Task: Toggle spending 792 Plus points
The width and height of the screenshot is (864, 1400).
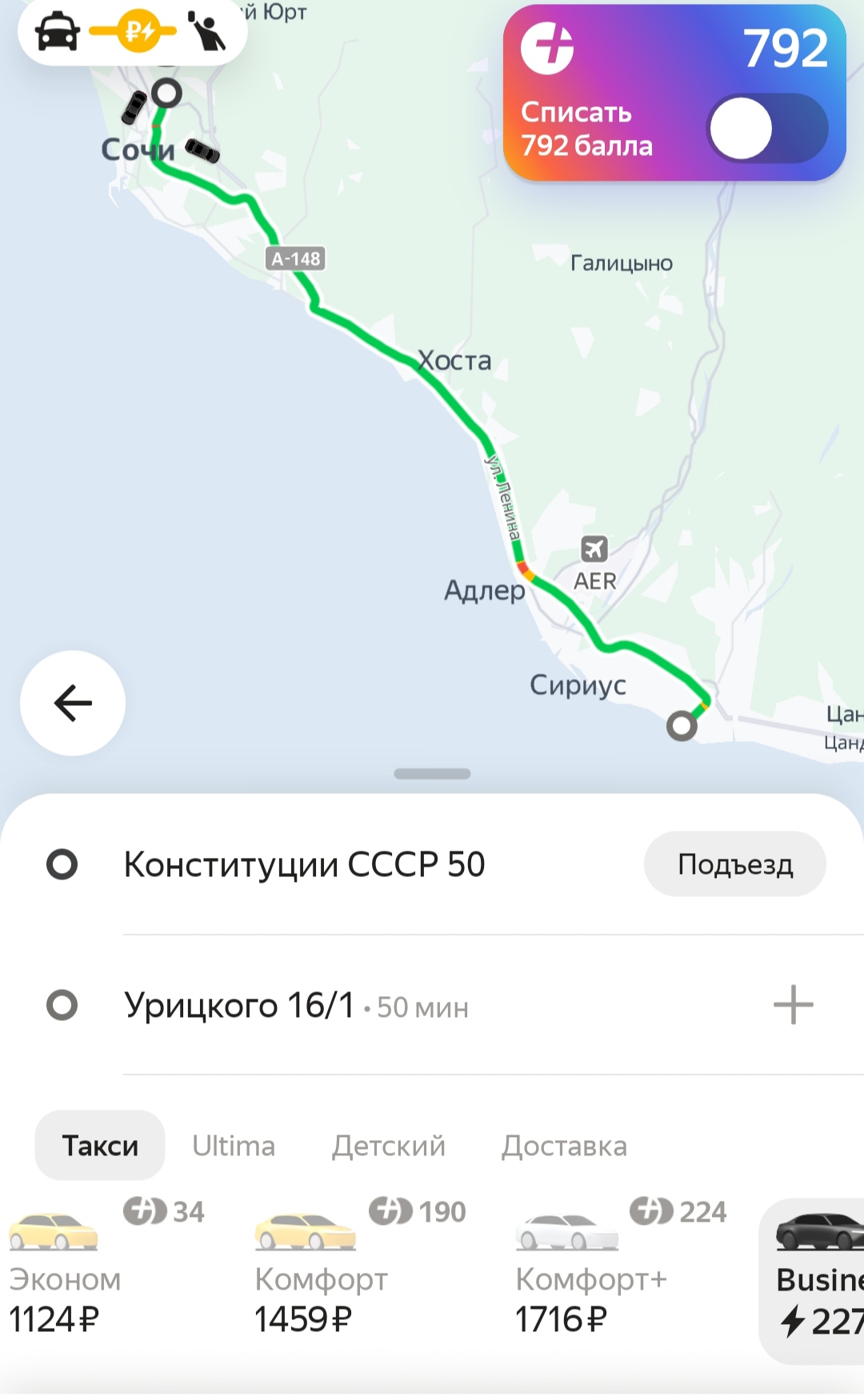Action: [766, 129]
